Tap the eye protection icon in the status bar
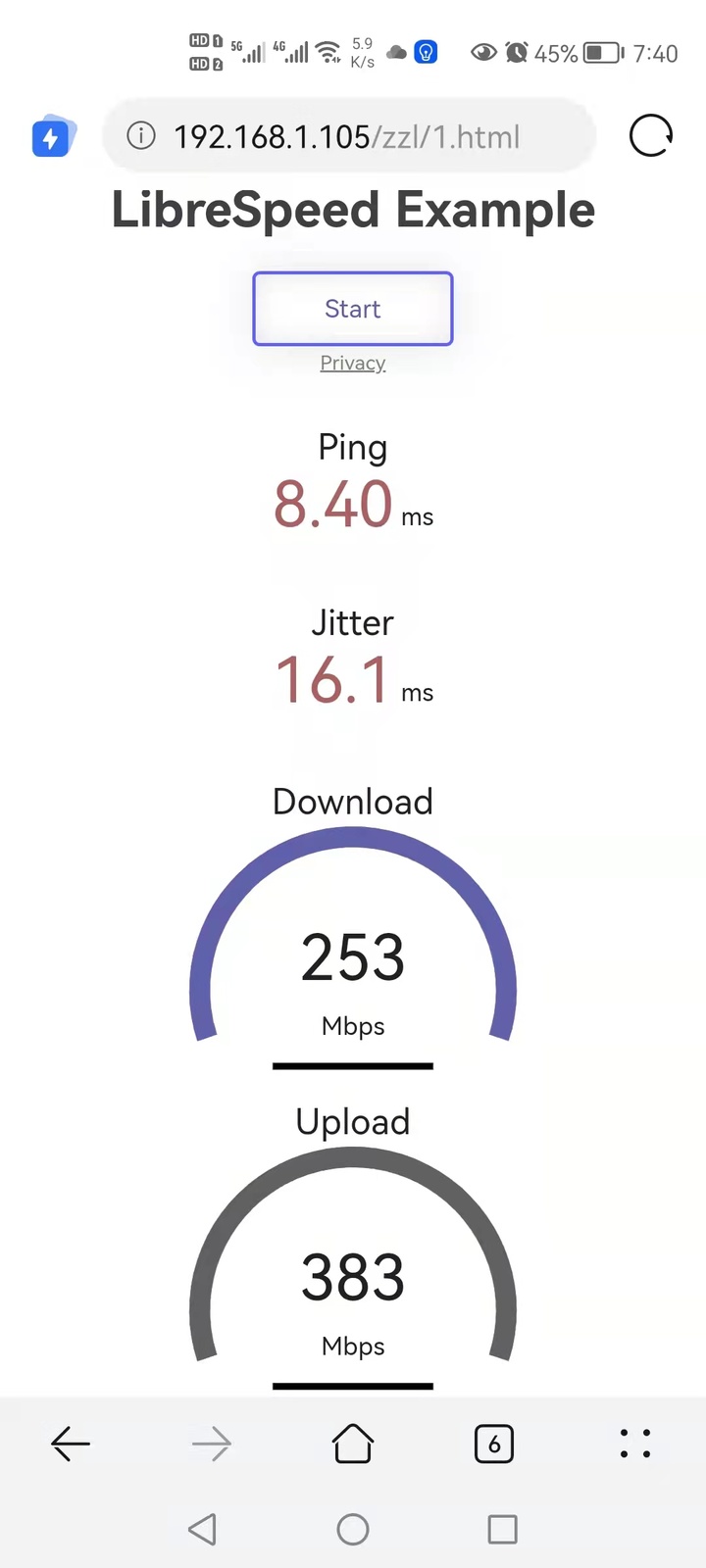Image resolution: width=706 pixels, height=1568 pixels. pos(482,53)
